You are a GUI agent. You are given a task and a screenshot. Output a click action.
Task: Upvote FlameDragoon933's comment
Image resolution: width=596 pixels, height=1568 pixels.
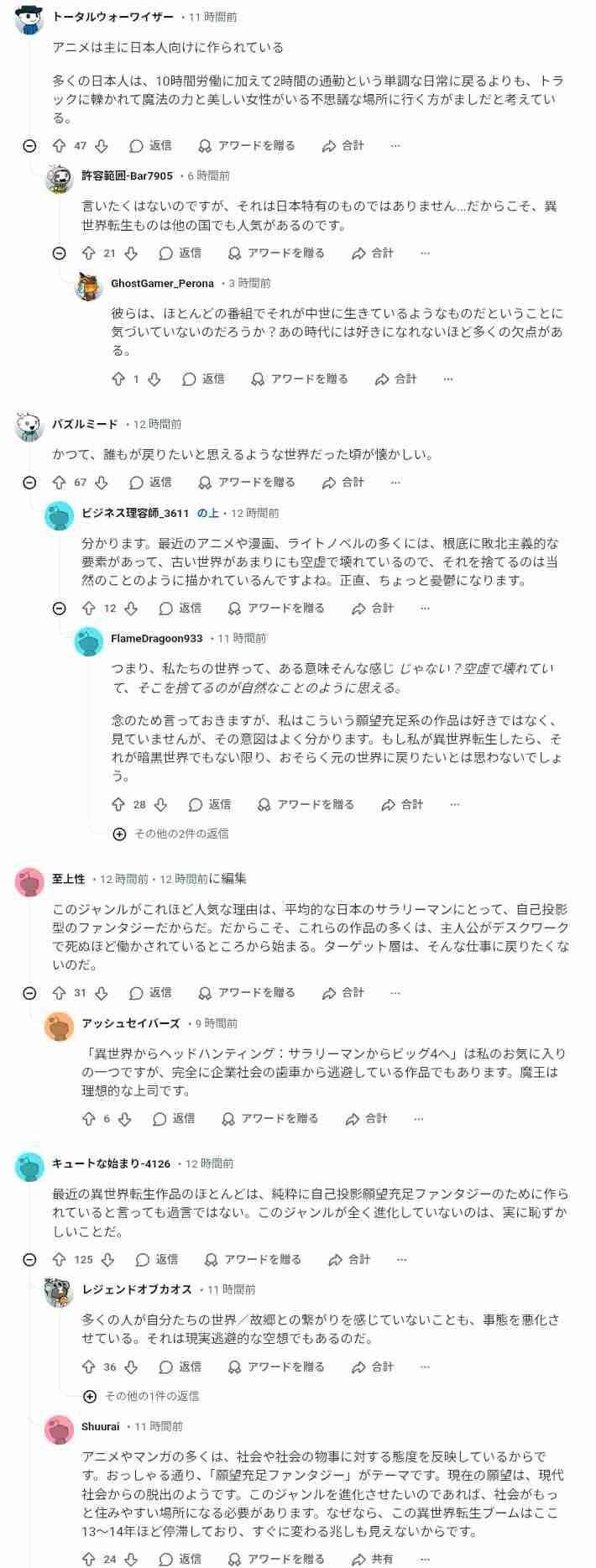click(118, 805)
